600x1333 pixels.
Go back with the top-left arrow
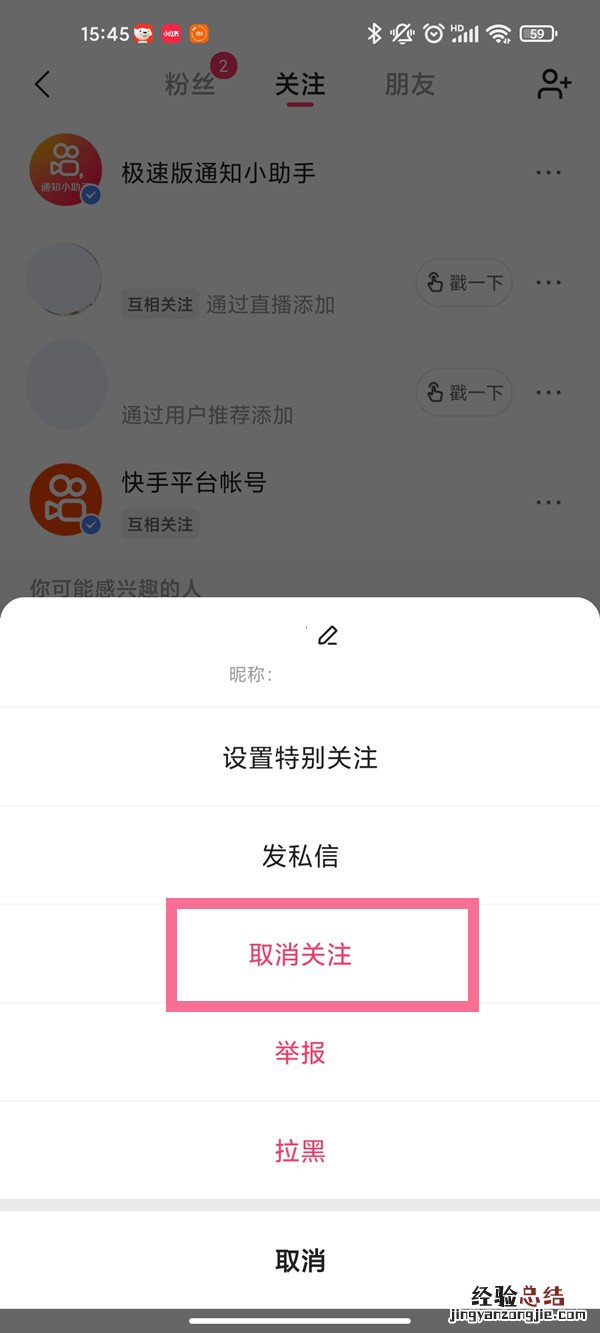pos(42,84)
